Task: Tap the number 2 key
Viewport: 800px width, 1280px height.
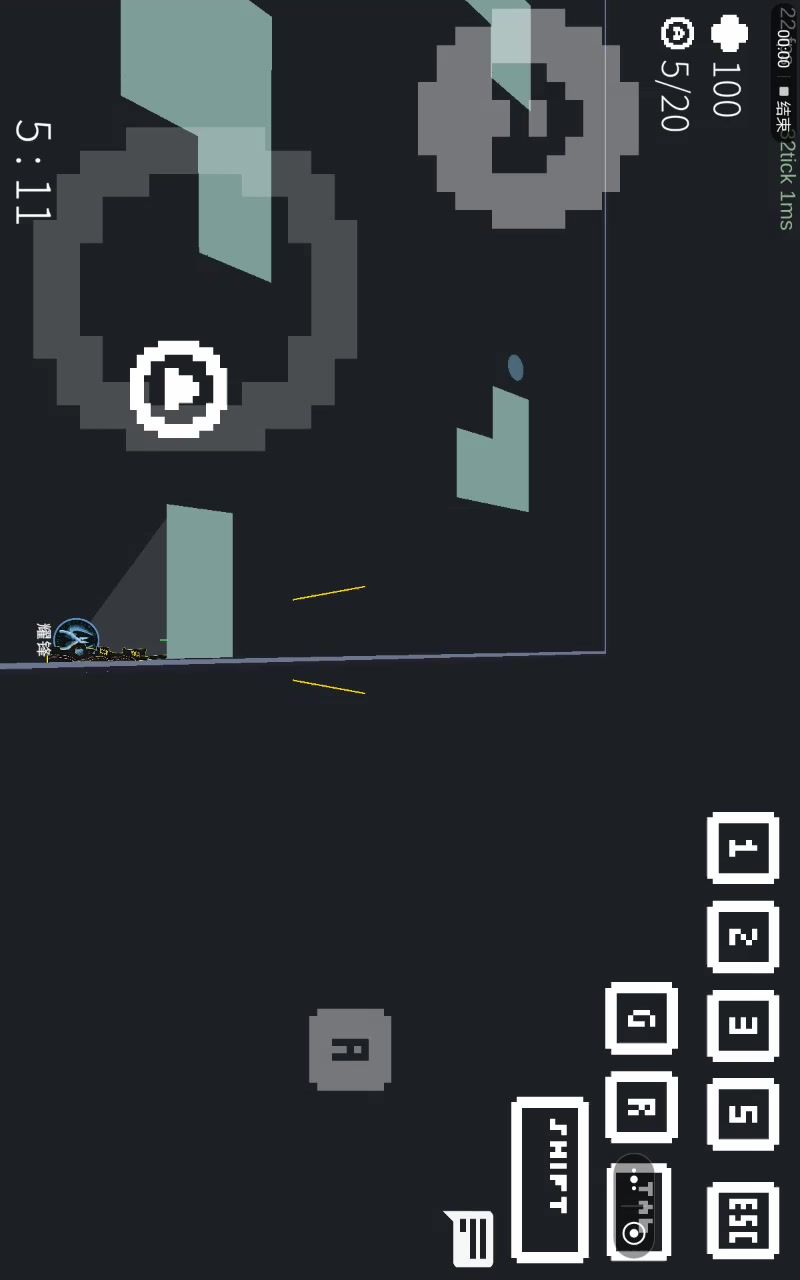Action: pyautogui.click(x=742, y=937)
